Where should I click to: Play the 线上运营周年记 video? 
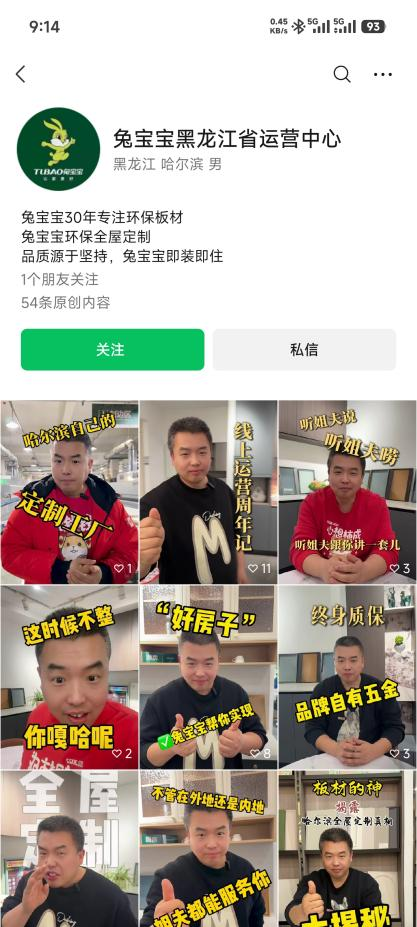208,492
